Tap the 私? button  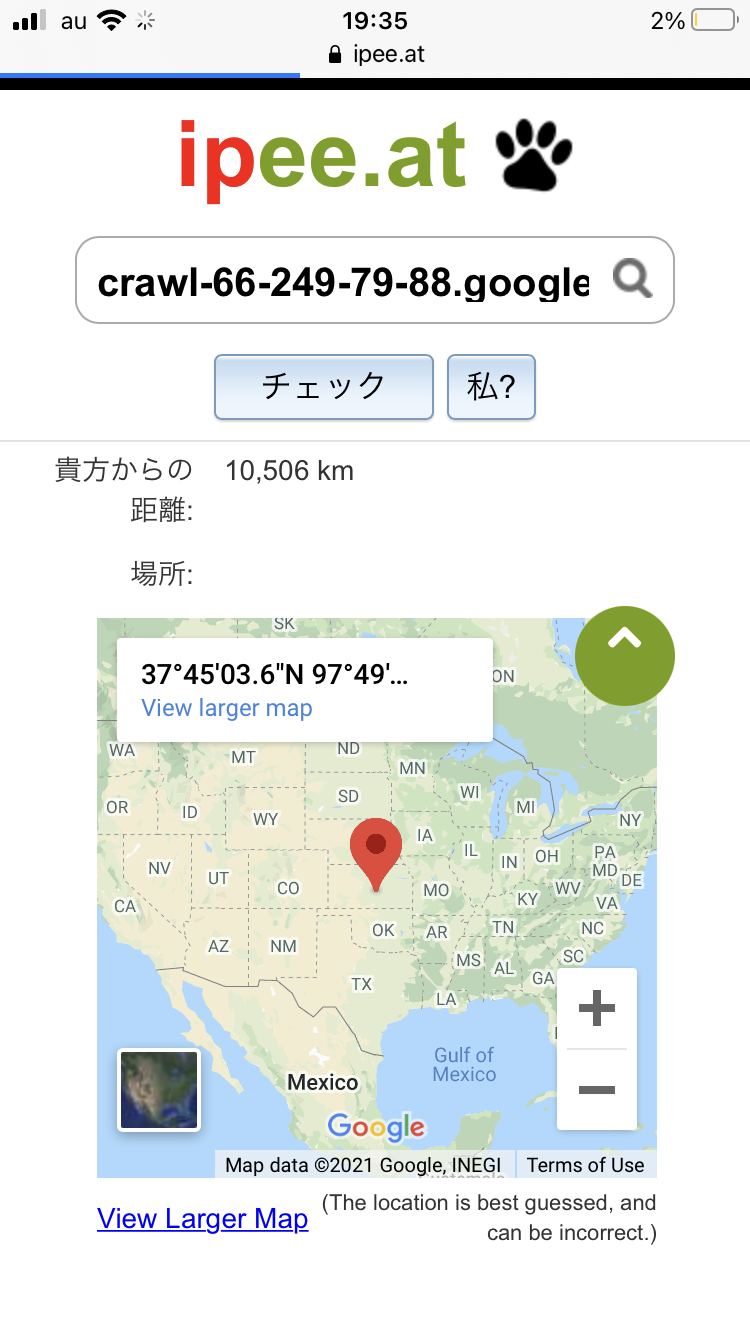point(491,386)
